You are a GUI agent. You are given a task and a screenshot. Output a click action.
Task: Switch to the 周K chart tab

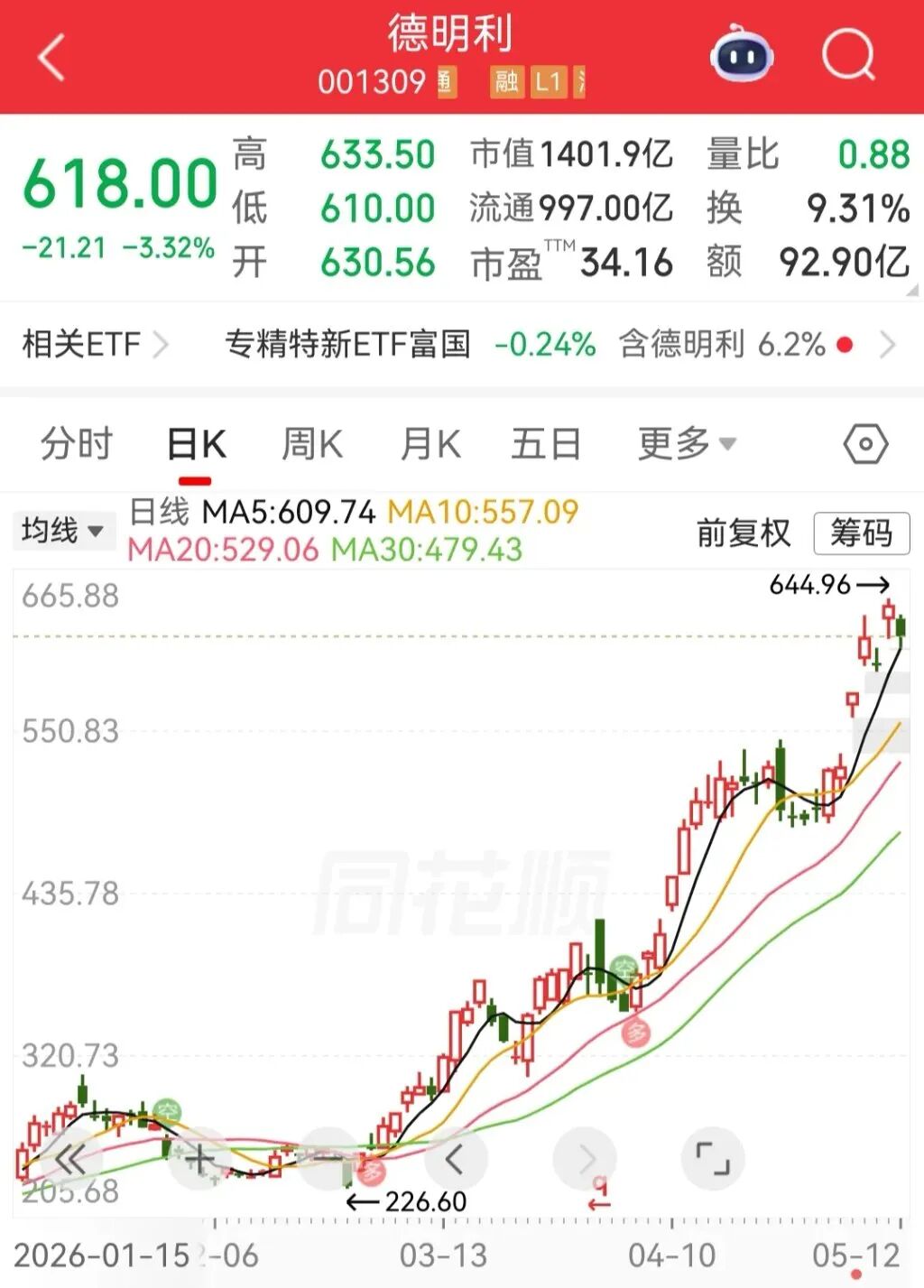(312, 444)
